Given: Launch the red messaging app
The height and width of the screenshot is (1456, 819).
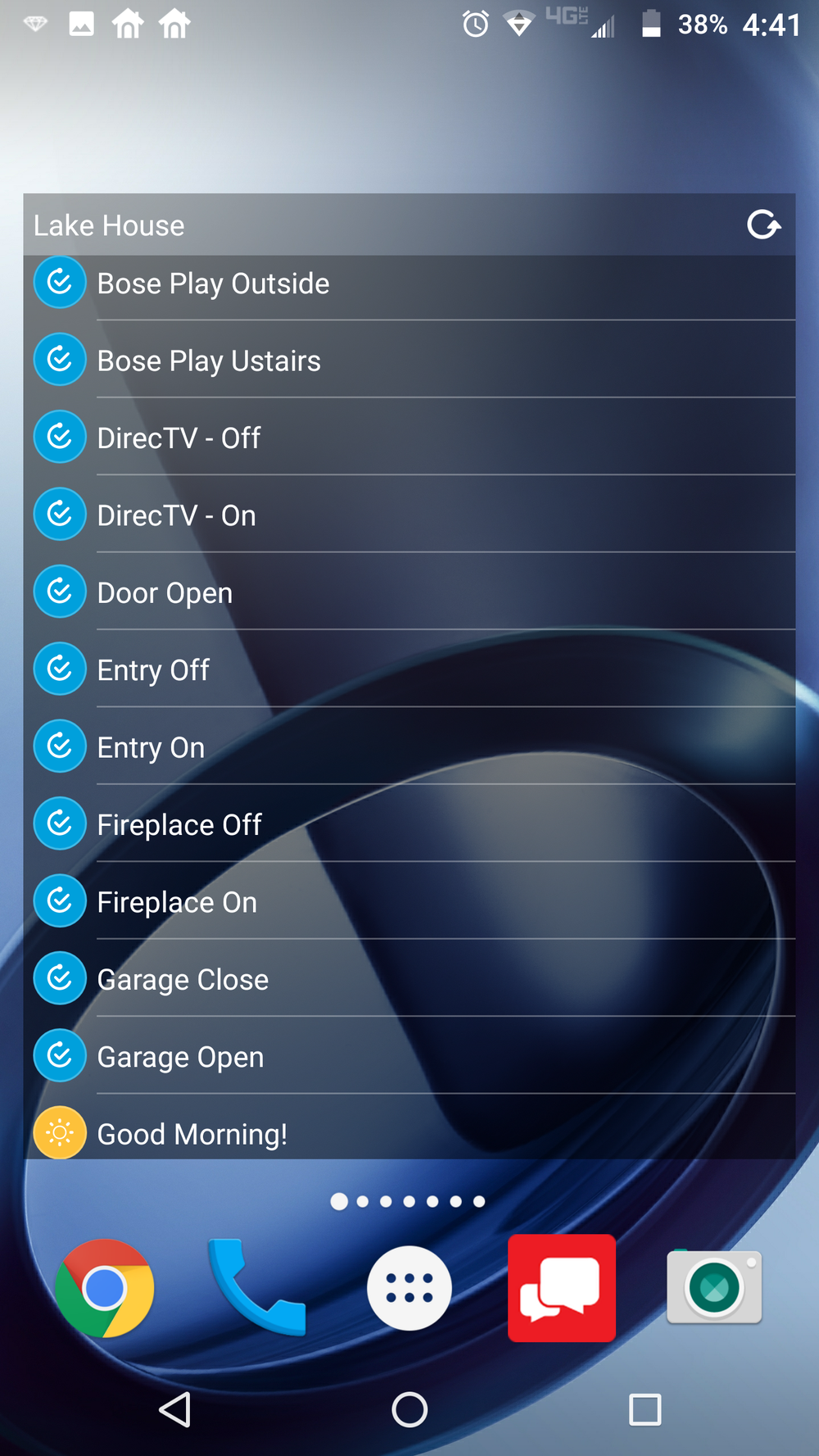Looking at the screenshot, I should (562, 1288).
